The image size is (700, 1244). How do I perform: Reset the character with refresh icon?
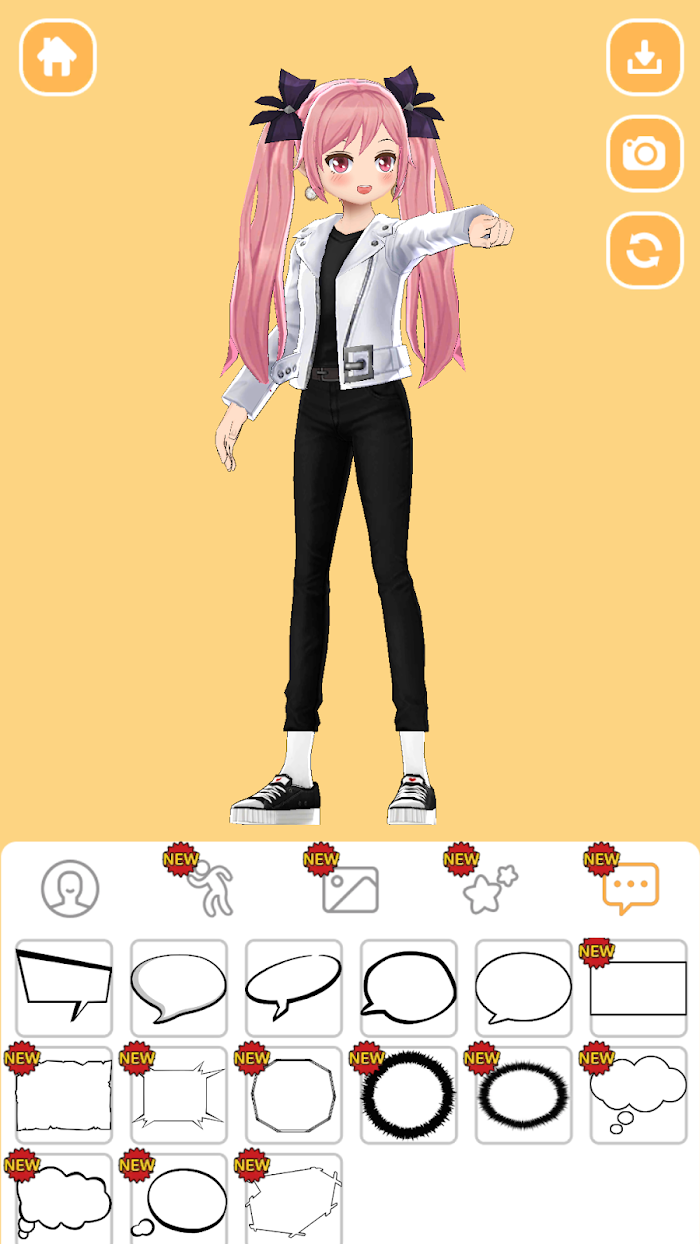click(645, 250)
